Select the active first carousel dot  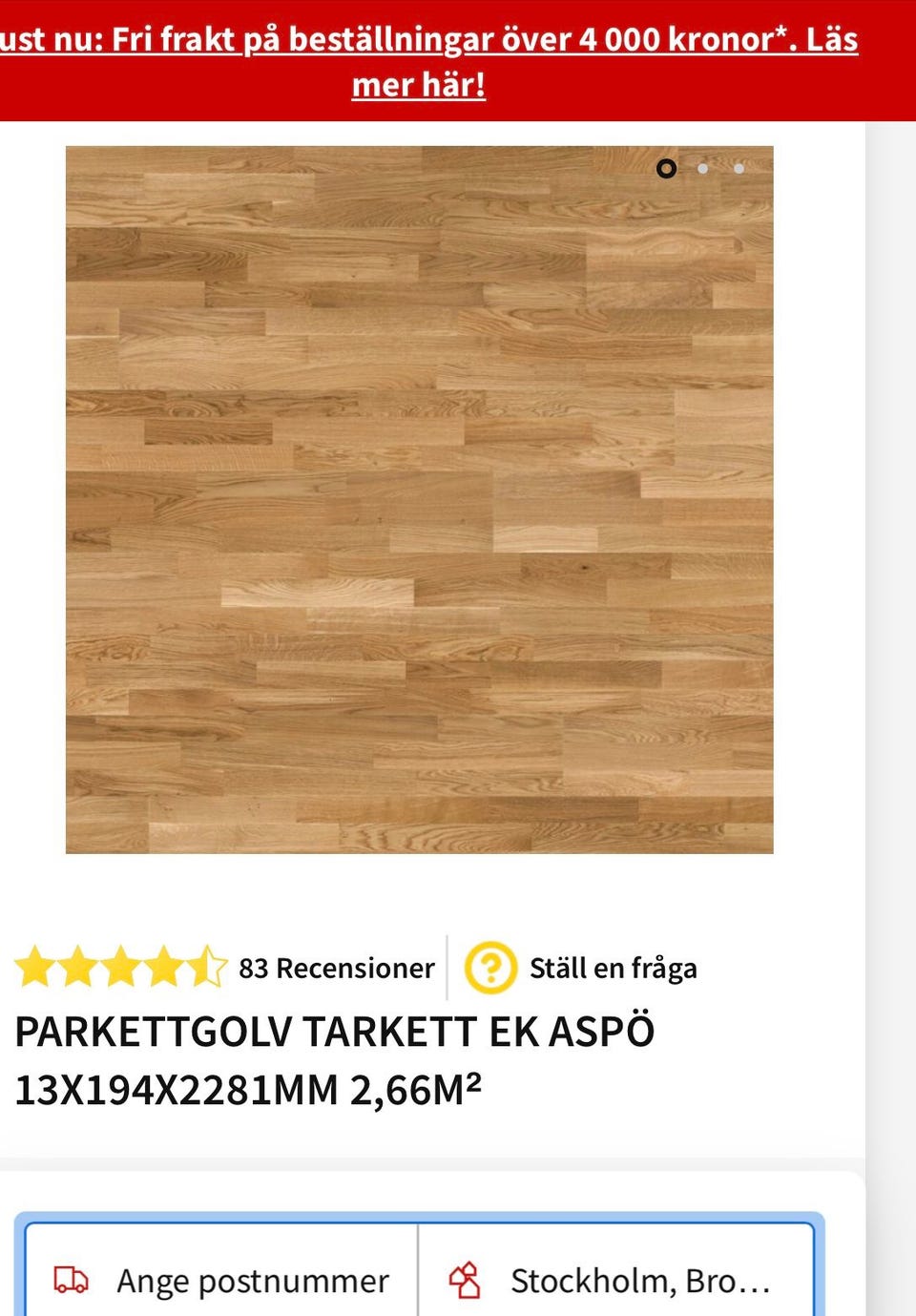pyautogui.click(x=667, y=168)
